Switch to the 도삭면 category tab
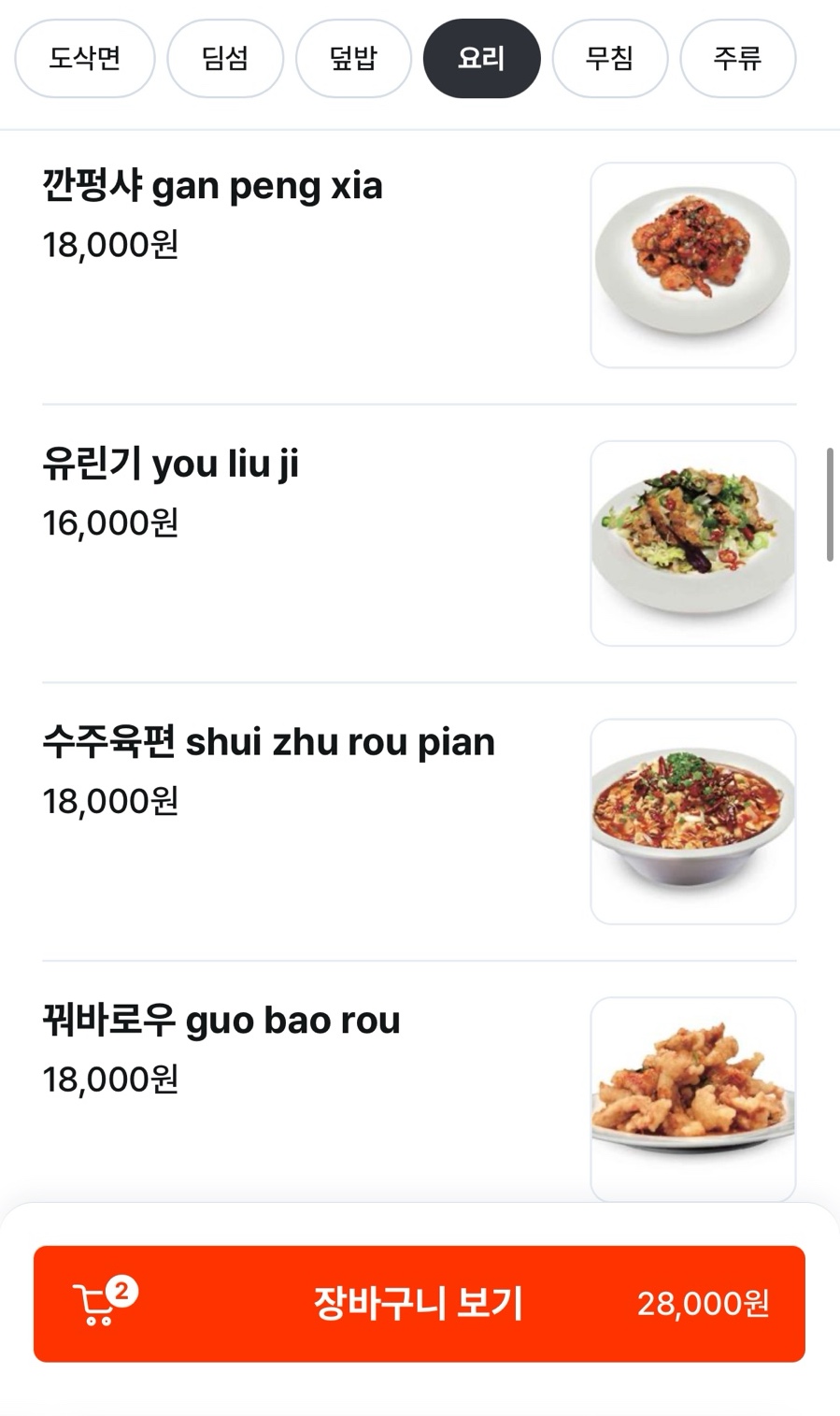Viewport: 840px width, 1416px height. click(x=85, y=59)
